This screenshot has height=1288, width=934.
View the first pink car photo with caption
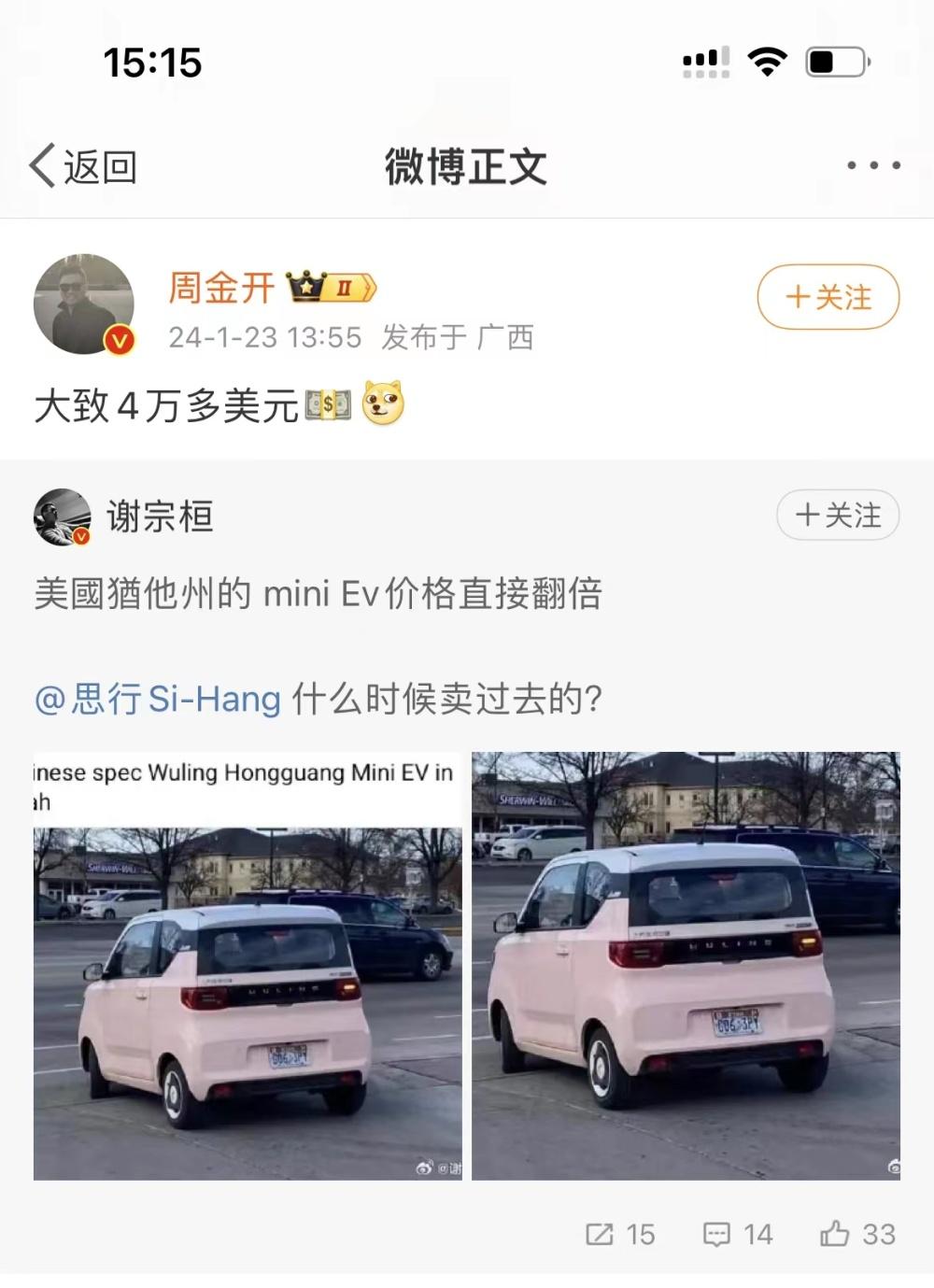point(248,966)
